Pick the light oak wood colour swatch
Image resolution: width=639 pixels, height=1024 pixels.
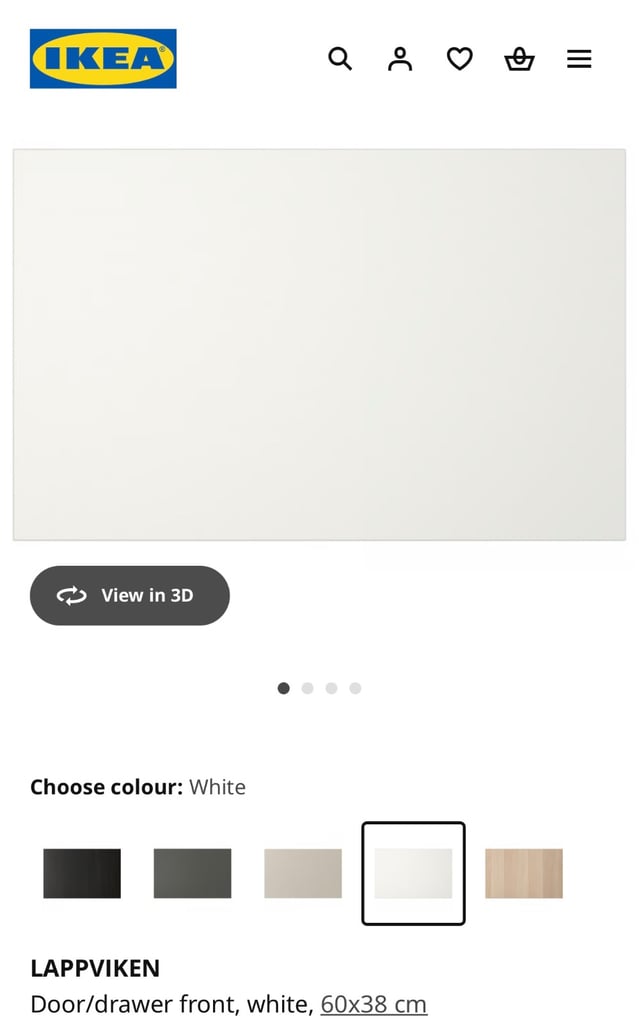click(524, 873)
